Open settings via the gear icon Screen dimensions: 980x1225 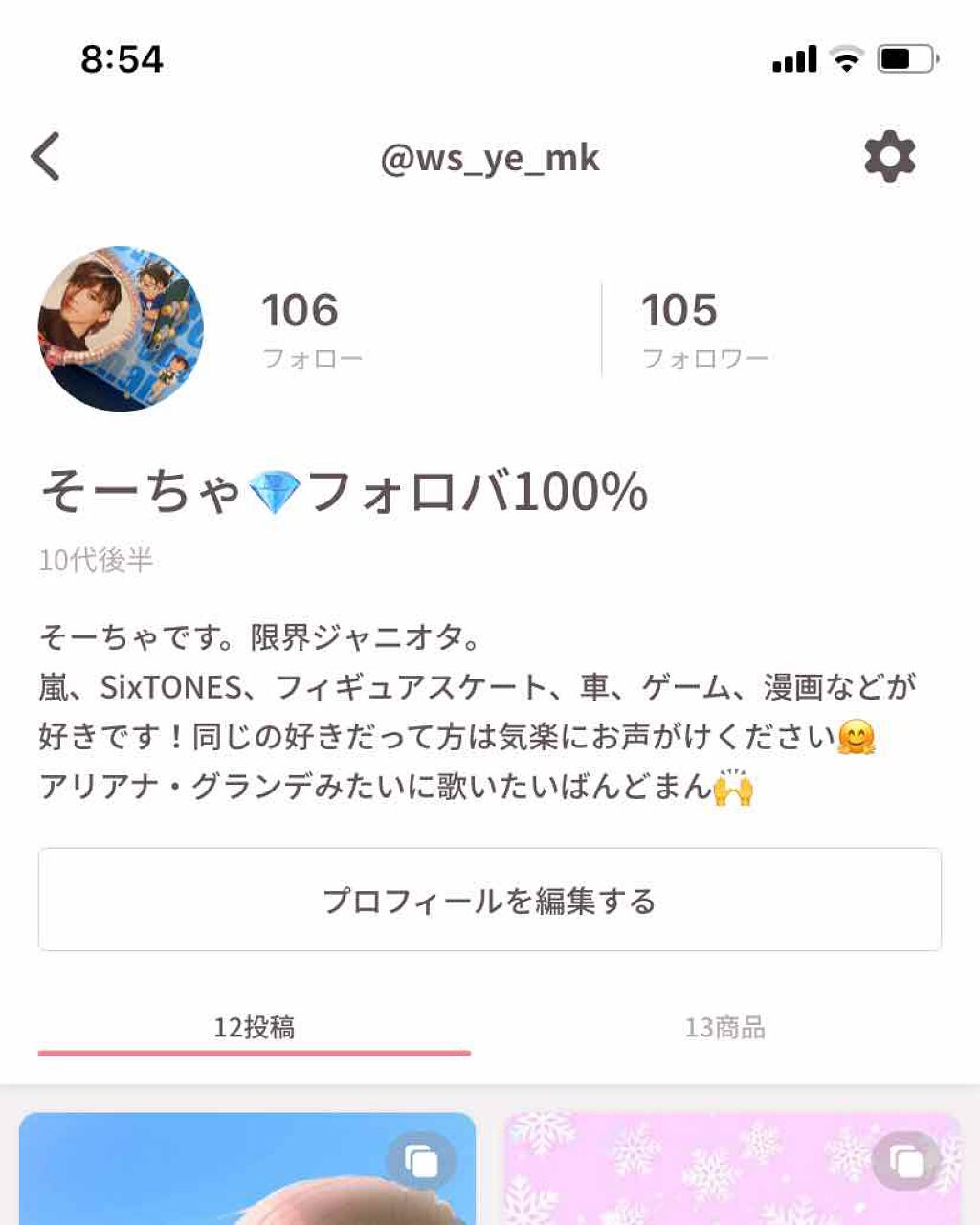889,156
